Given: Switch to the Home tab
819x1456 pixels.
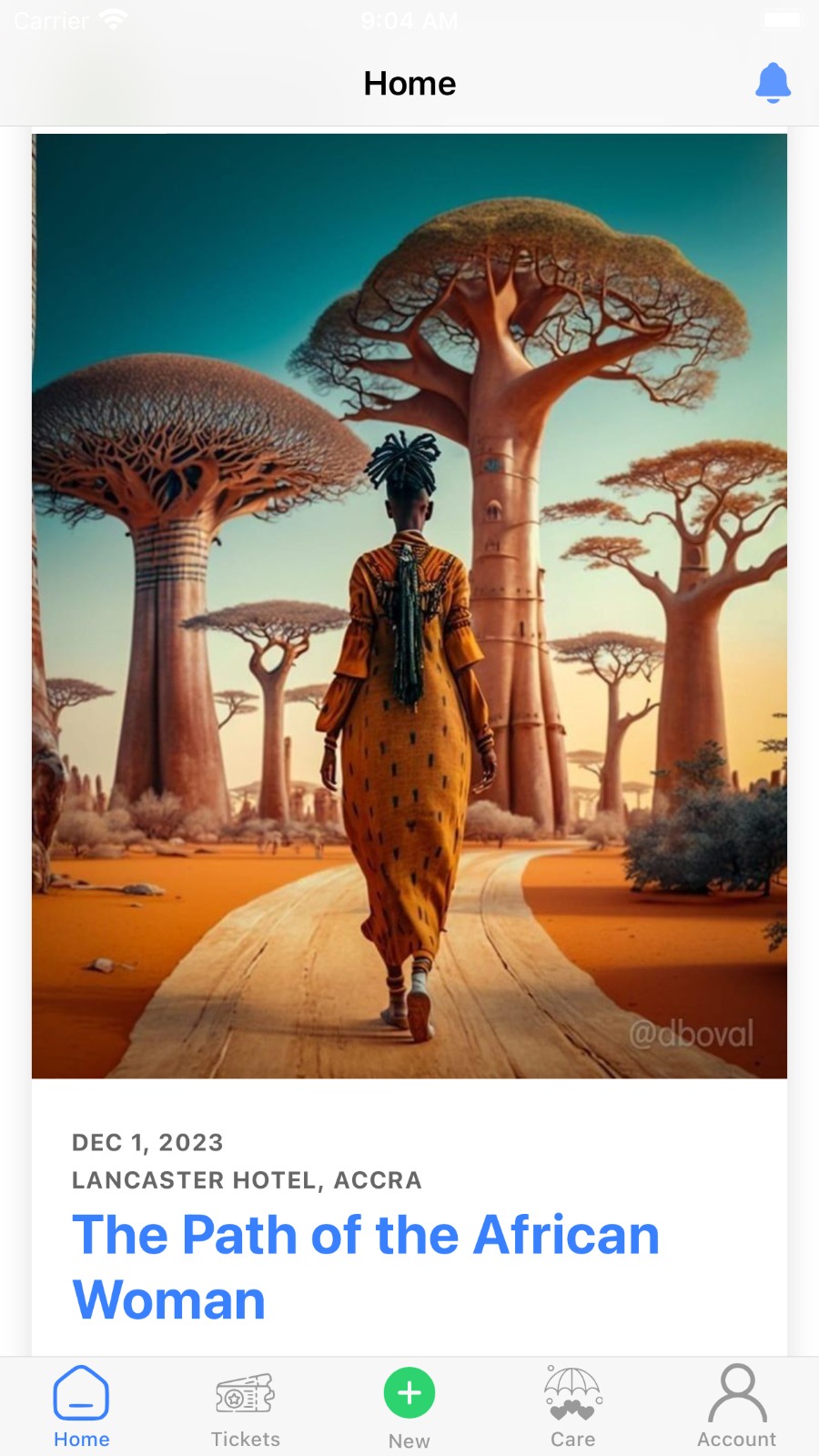Looking at the screenshot, I should (82, 1406).
